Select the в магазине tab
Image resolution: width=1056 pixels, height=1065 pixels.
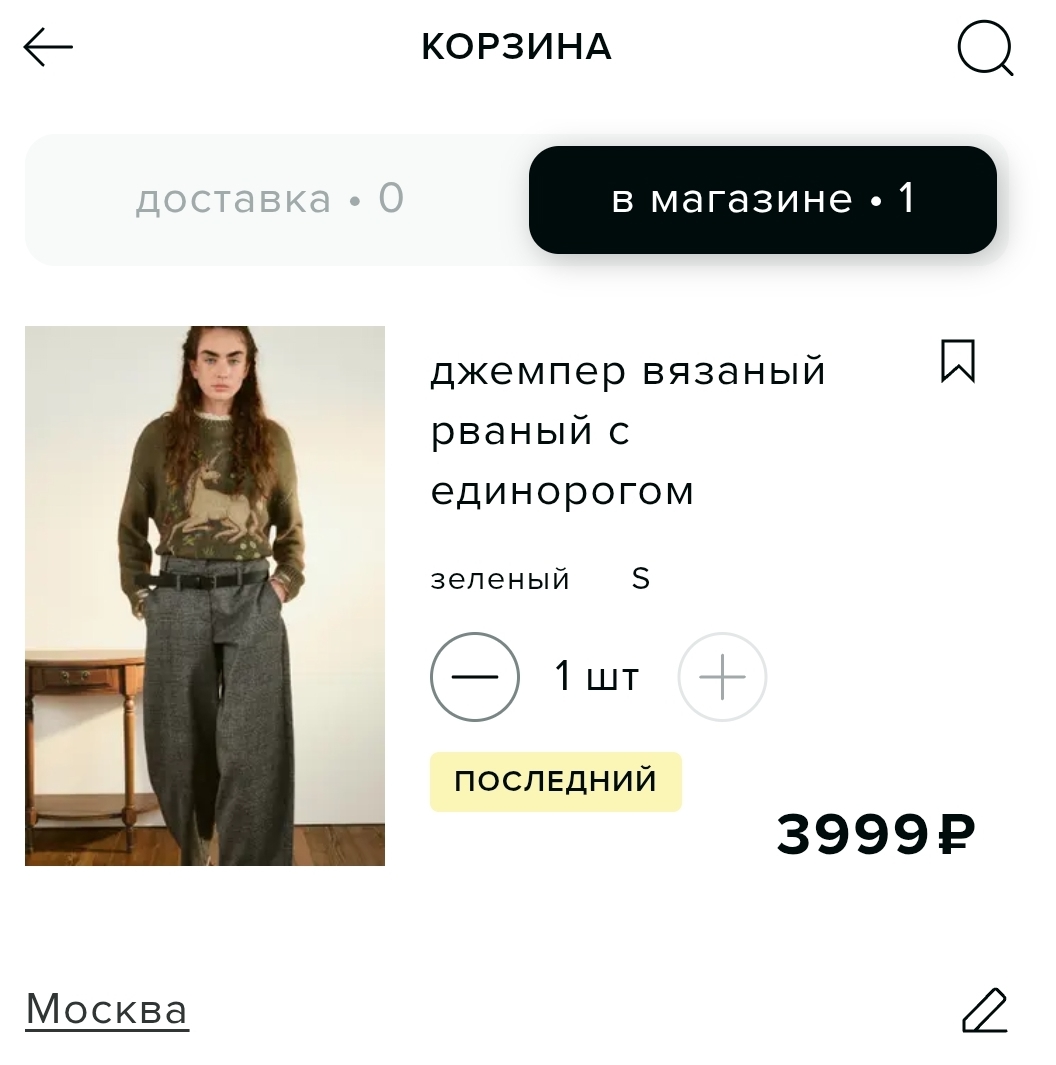pos(762,199)
